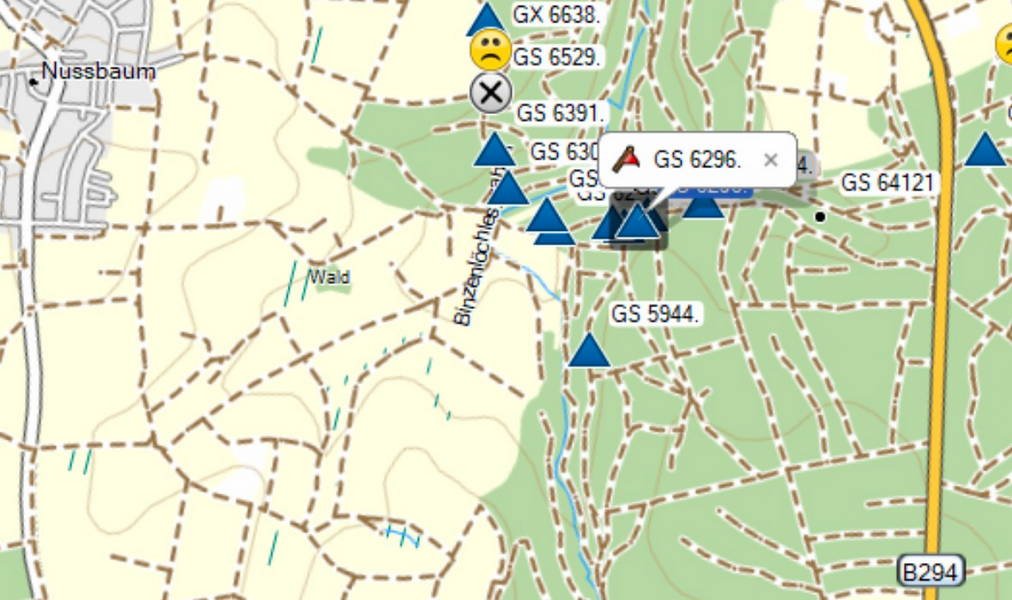This screenshot has height=600, width=1012.
Task: Select the GS 5944 triangle marker
Action: tap(589, 352)
